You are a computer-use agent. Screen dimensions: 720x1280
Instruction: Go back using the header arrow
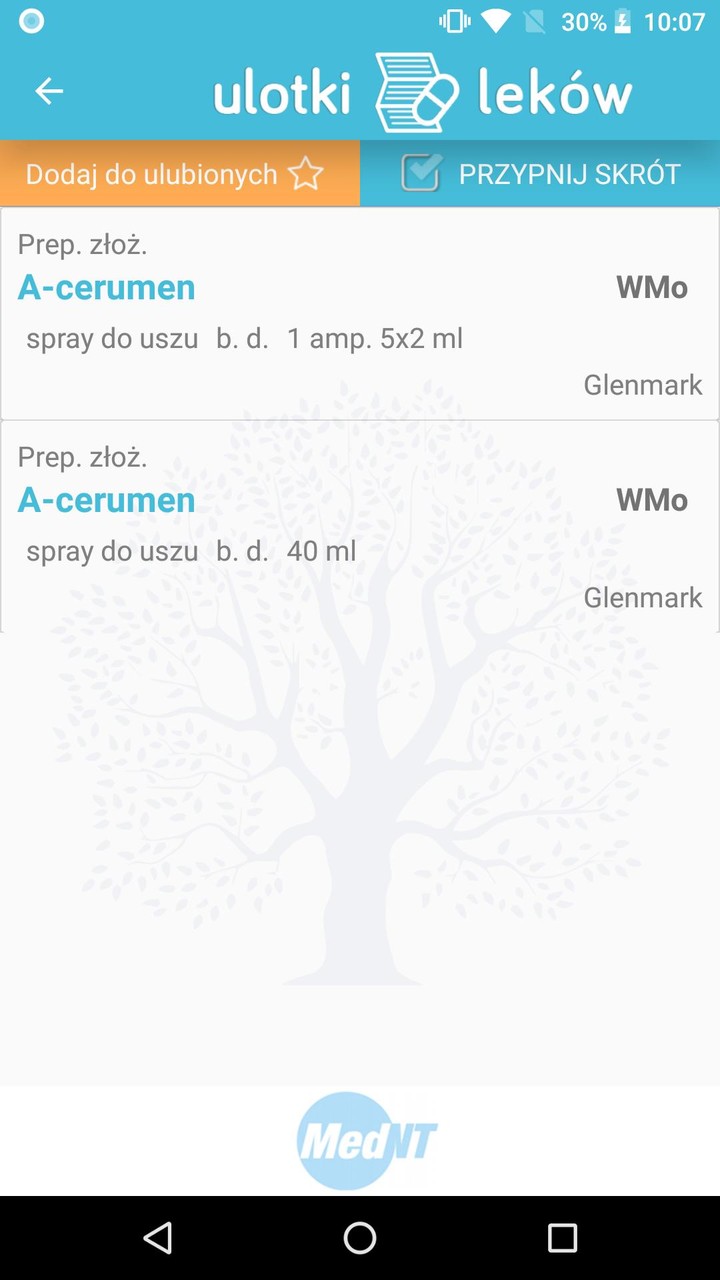point(49,92)
